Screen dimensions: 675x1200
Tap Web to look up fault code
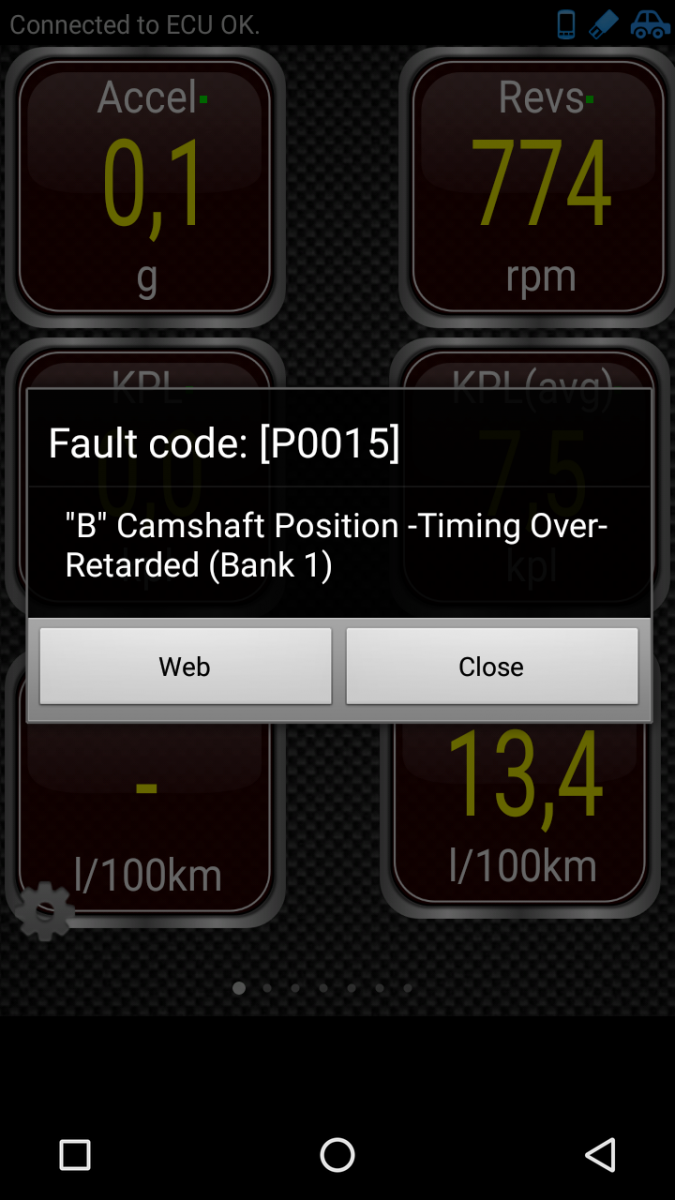185,666
